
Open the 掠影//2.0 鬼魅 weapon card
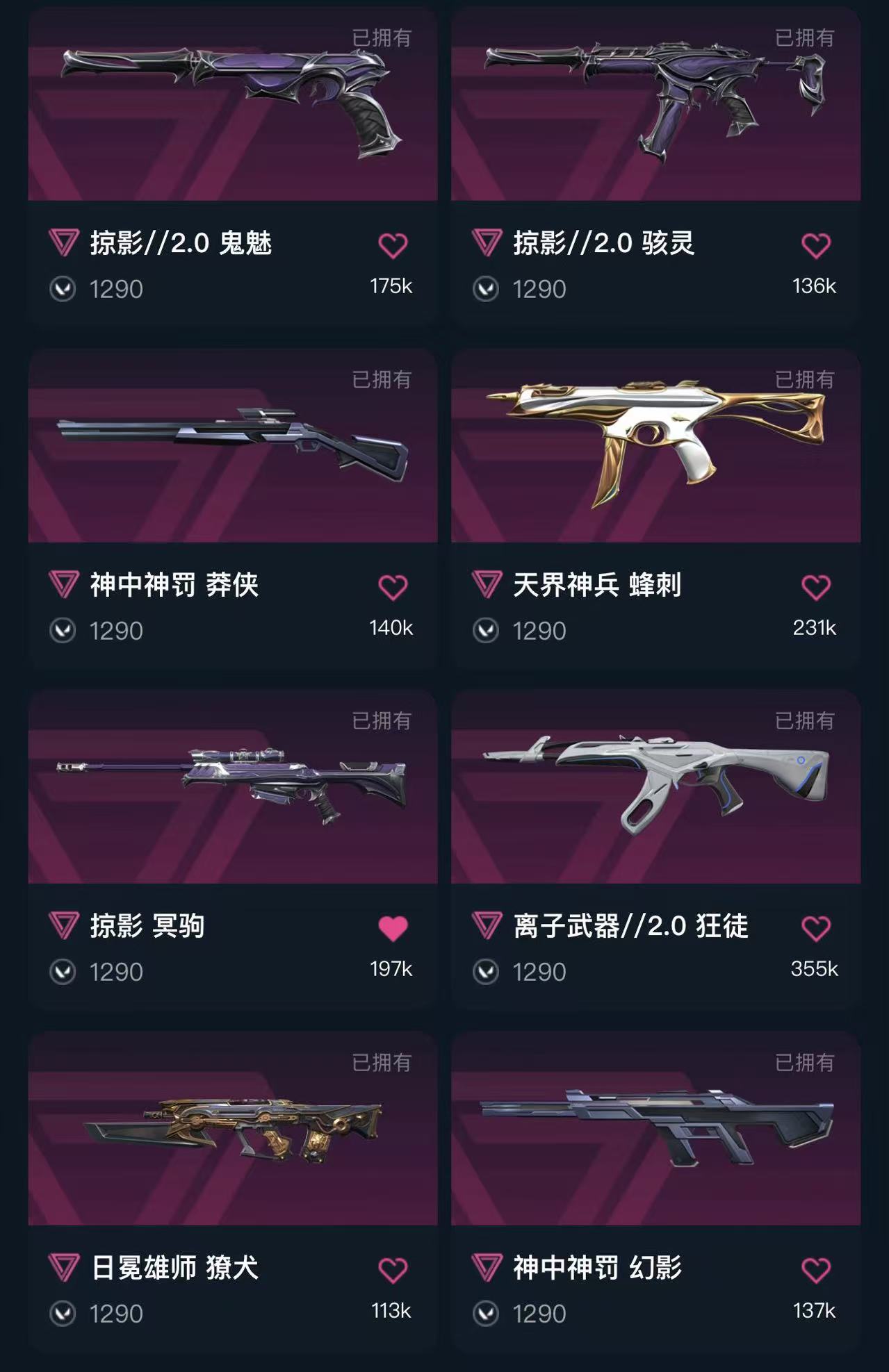click(x=233, y=167)
